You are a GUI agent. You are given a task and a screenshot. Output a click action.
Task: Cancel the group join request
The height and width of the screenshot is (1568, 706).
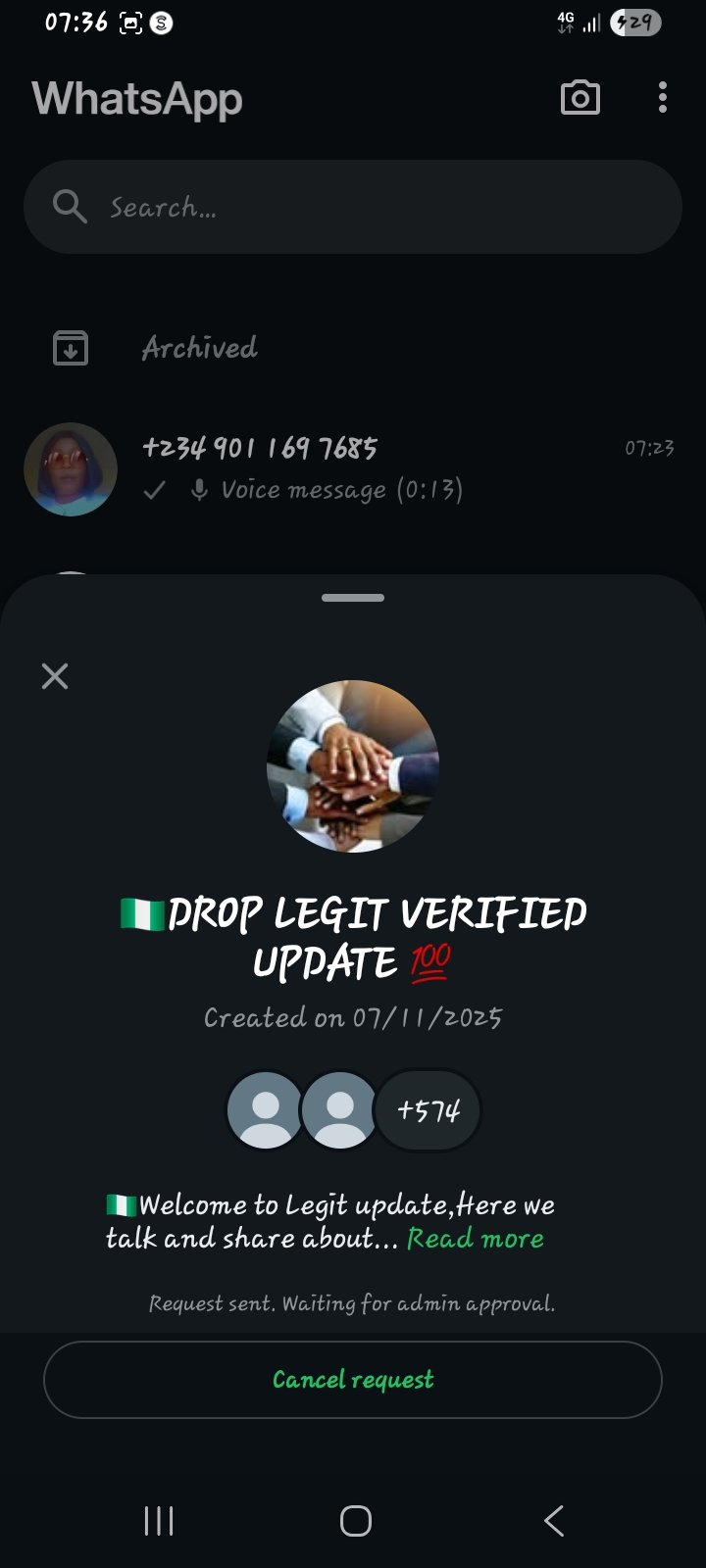pyautogui.click(x=353, y=1380)
